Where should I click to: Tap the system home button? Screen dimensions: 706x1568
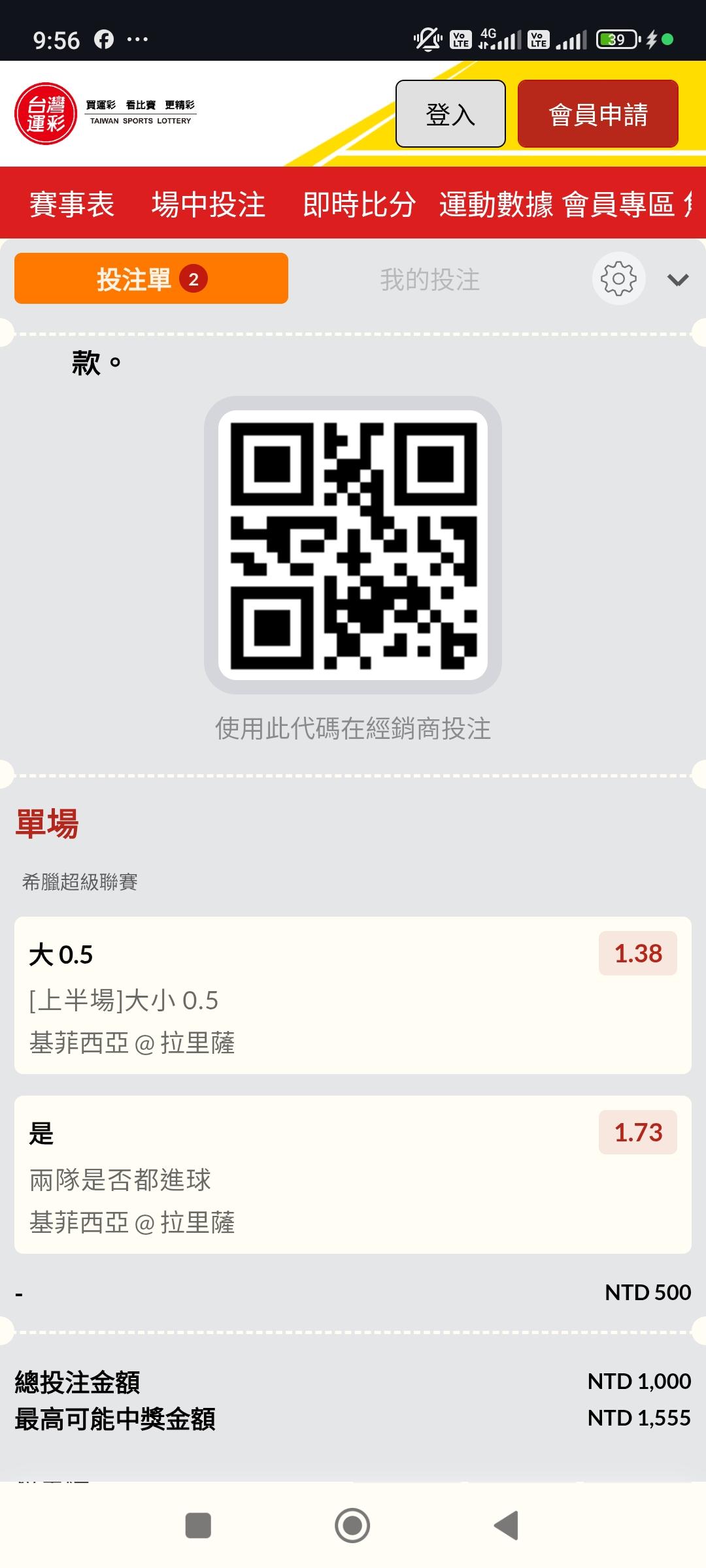(352, 1526)
